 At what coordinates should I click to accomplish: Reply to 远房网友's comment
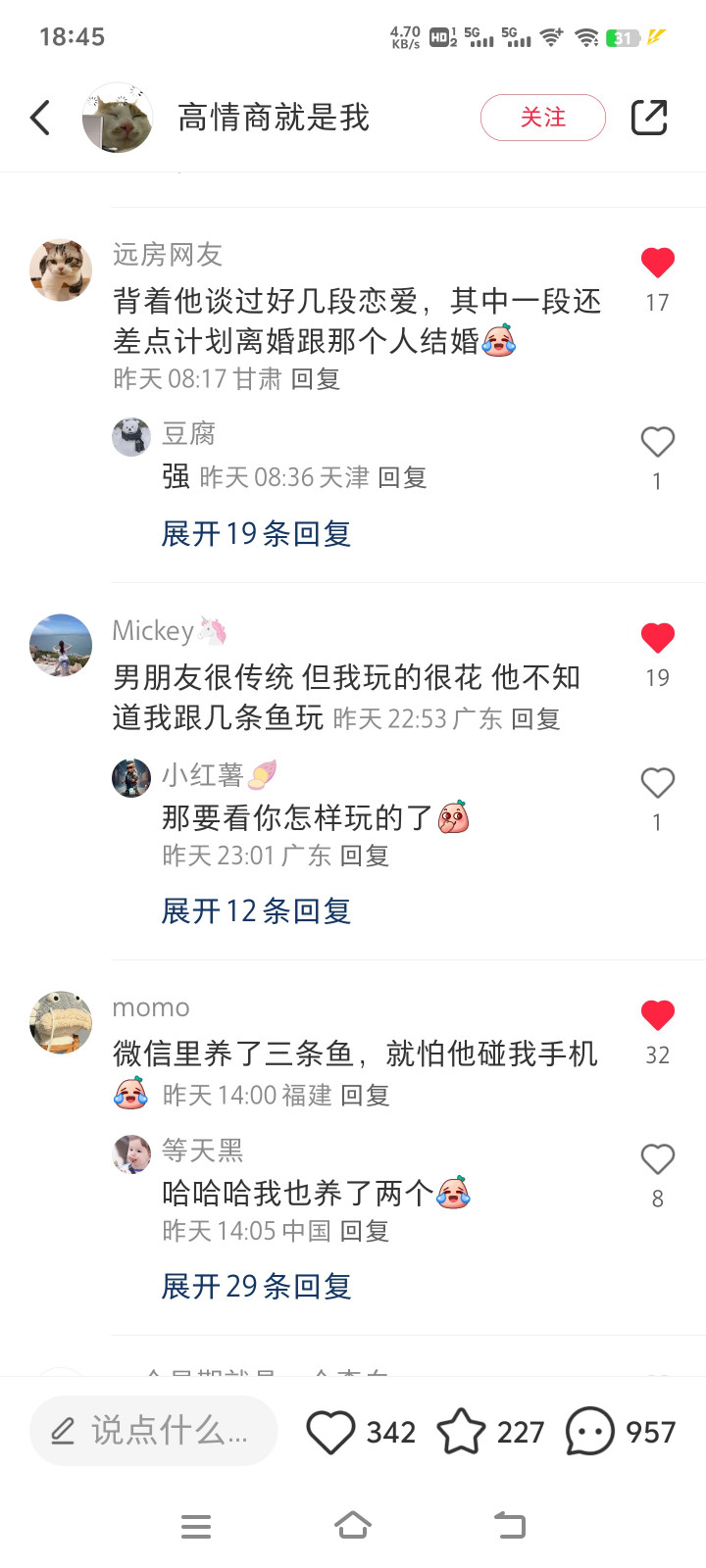316,379
